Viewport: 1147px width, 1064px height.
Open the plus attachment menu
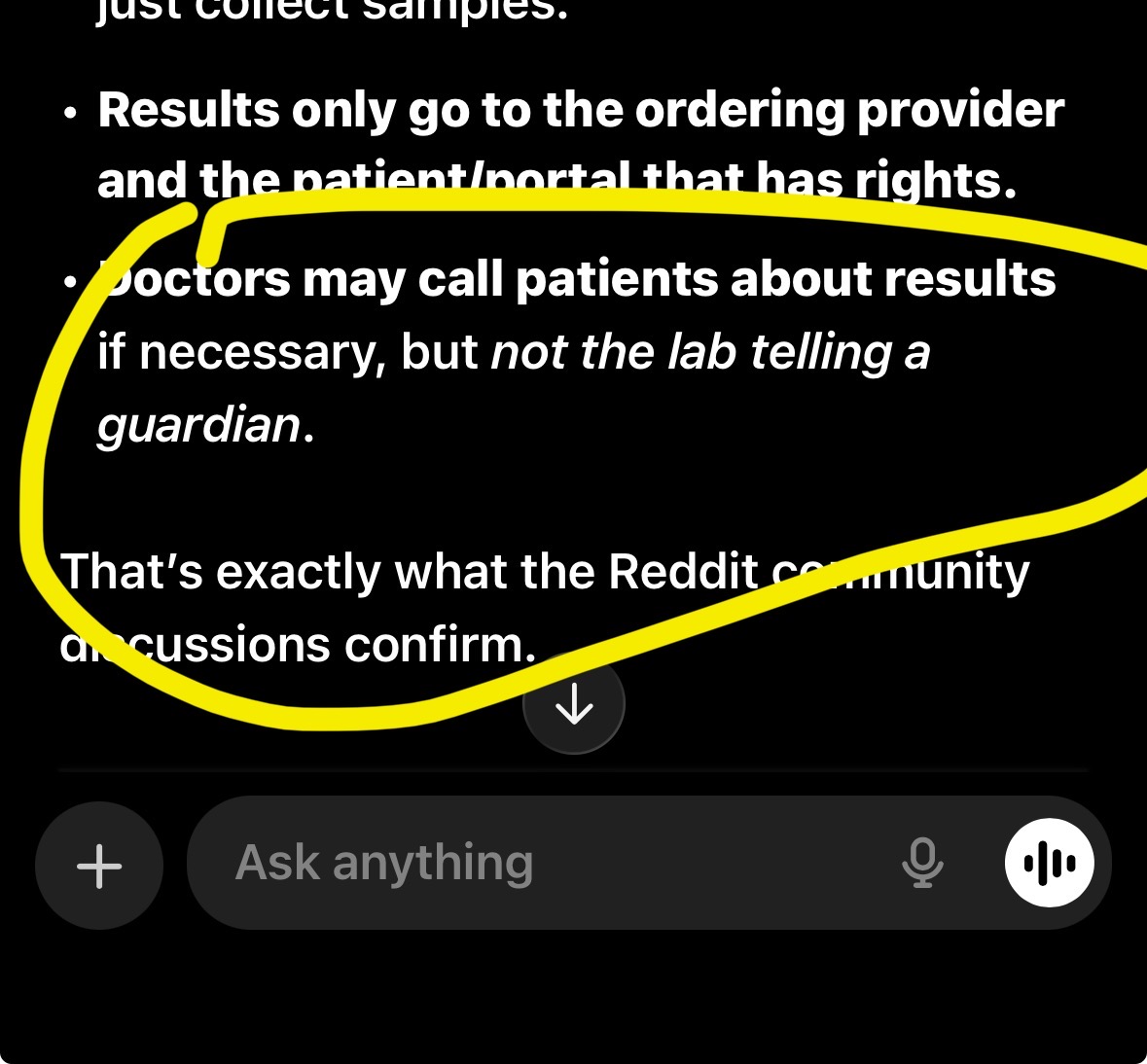[x=99, y=865]
